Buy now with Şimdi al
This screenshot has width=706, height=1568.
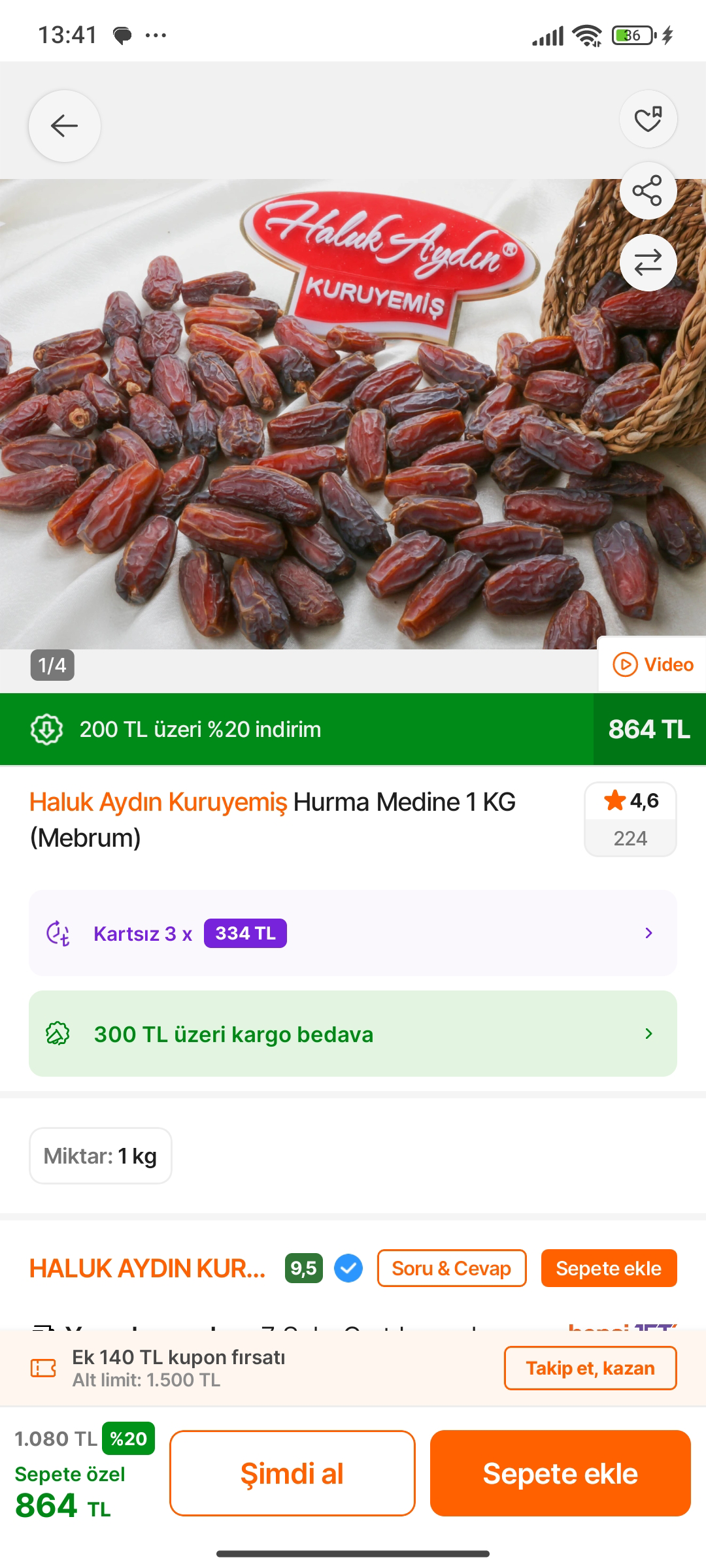(x=292, y=1473)
